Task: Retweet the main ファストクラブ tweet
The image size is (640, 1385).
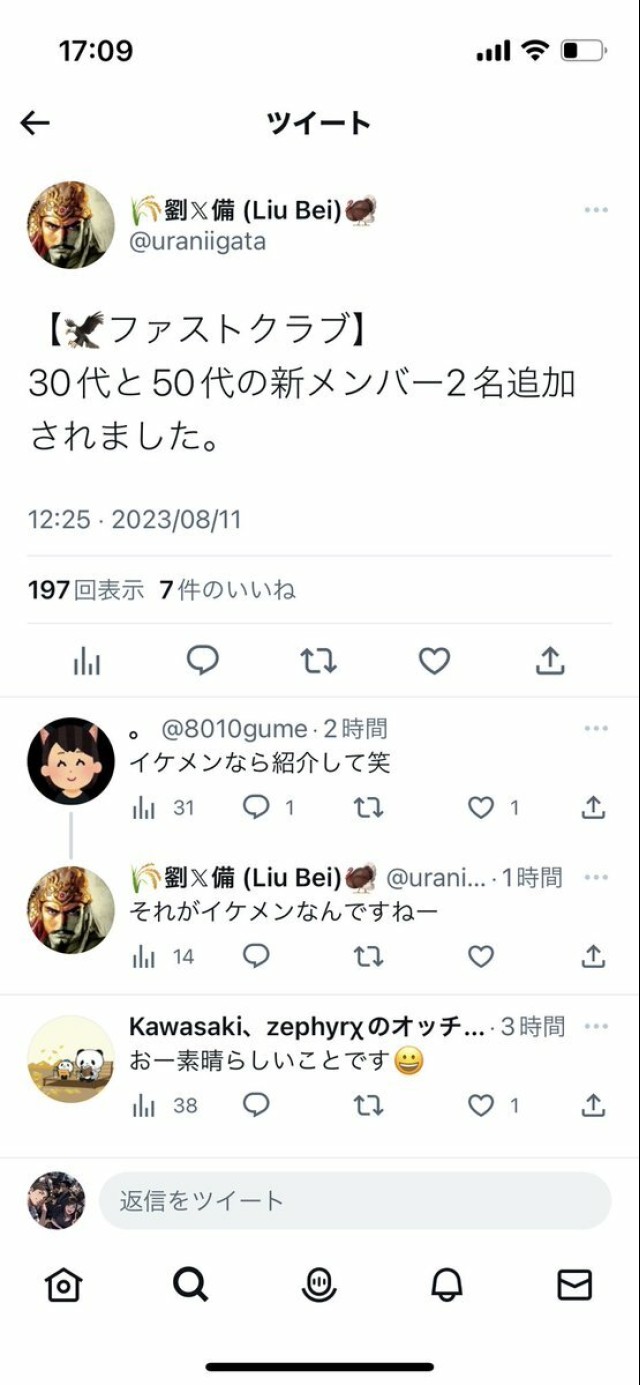Action: (x=319, y=661)
